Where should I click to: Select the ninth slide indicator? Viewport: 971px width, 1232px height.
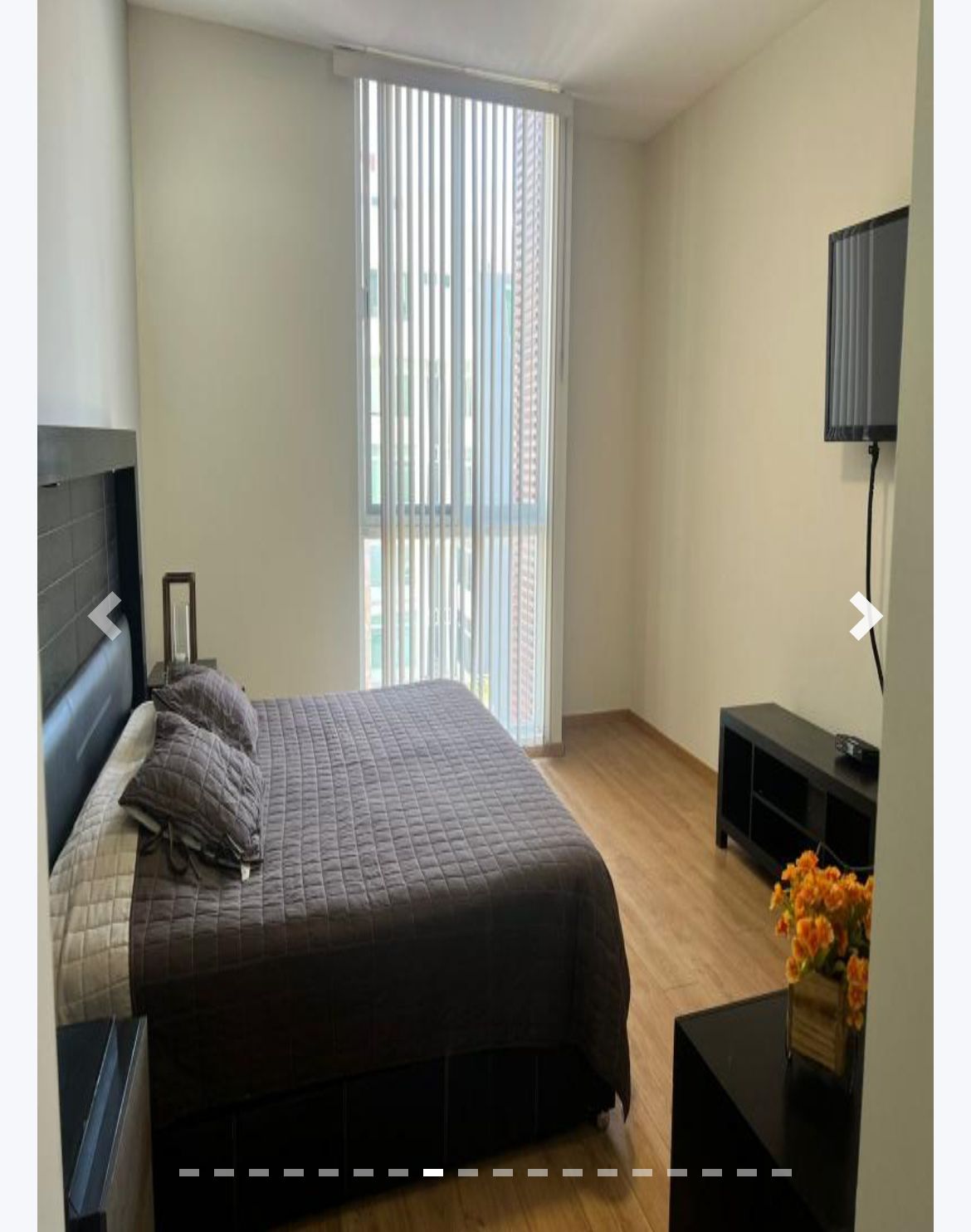(x=468, y=1173)
